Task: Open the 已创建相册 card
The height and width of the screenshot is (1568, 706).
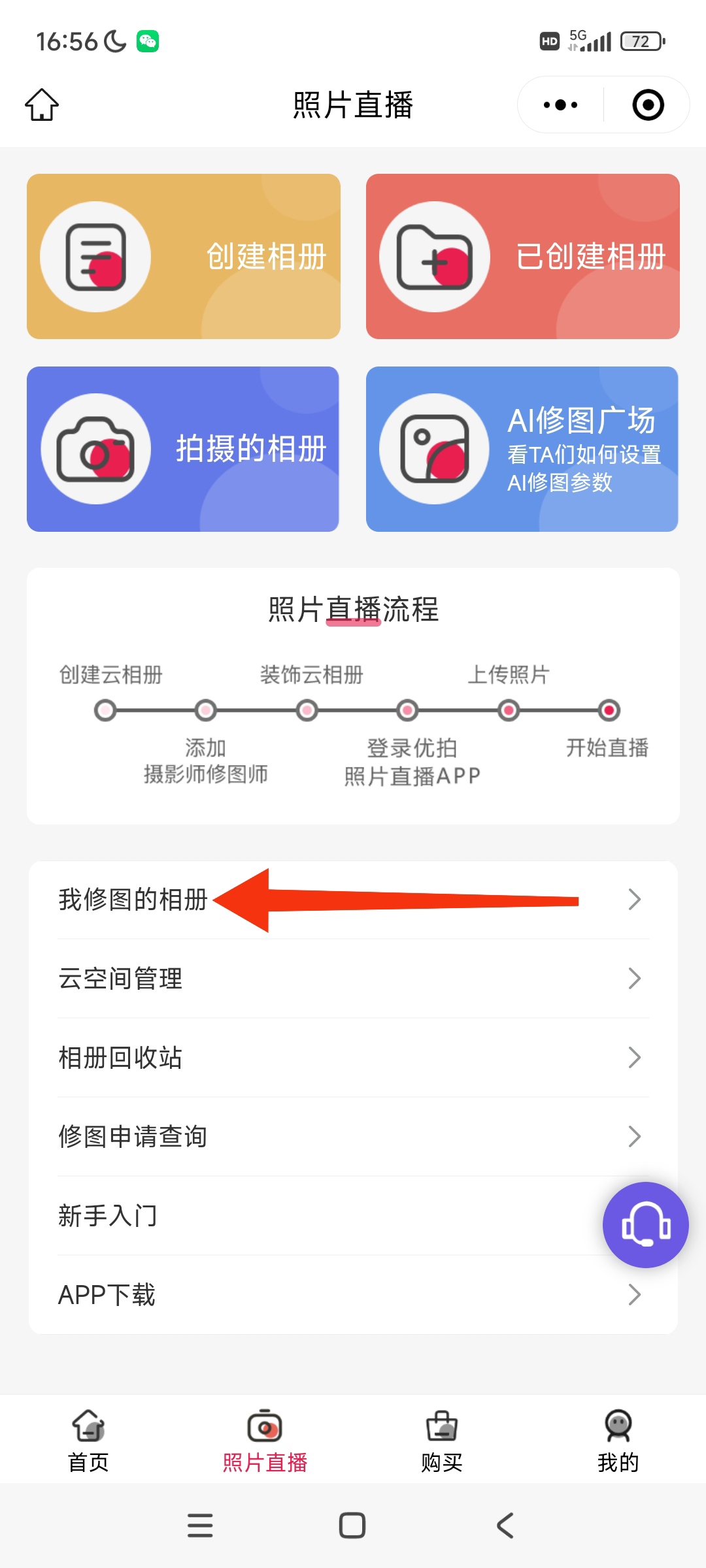Action: coord(522,256)
